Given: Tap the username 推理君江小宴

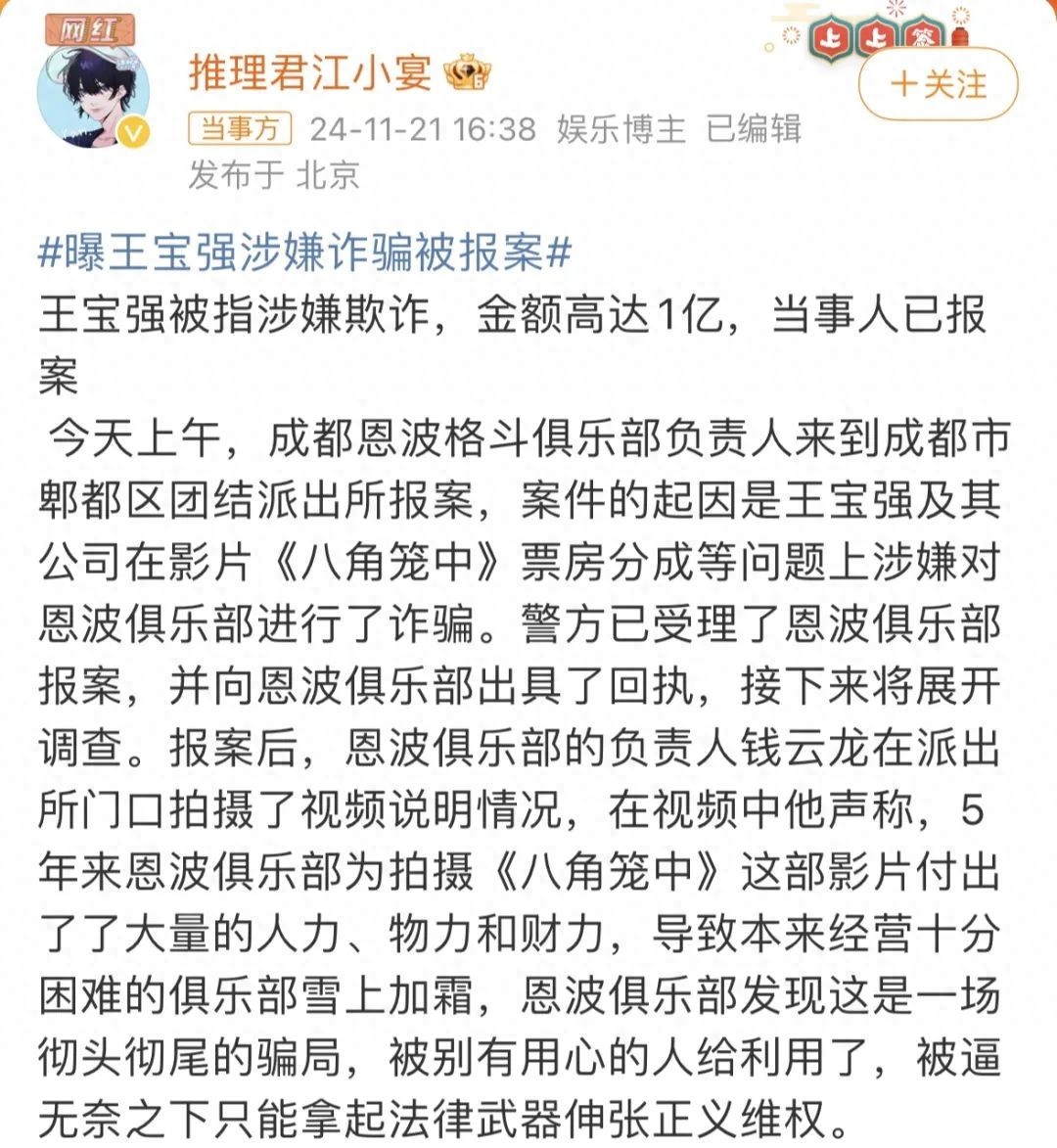Looking at the screenshot, I should click(x=310, y=73).
